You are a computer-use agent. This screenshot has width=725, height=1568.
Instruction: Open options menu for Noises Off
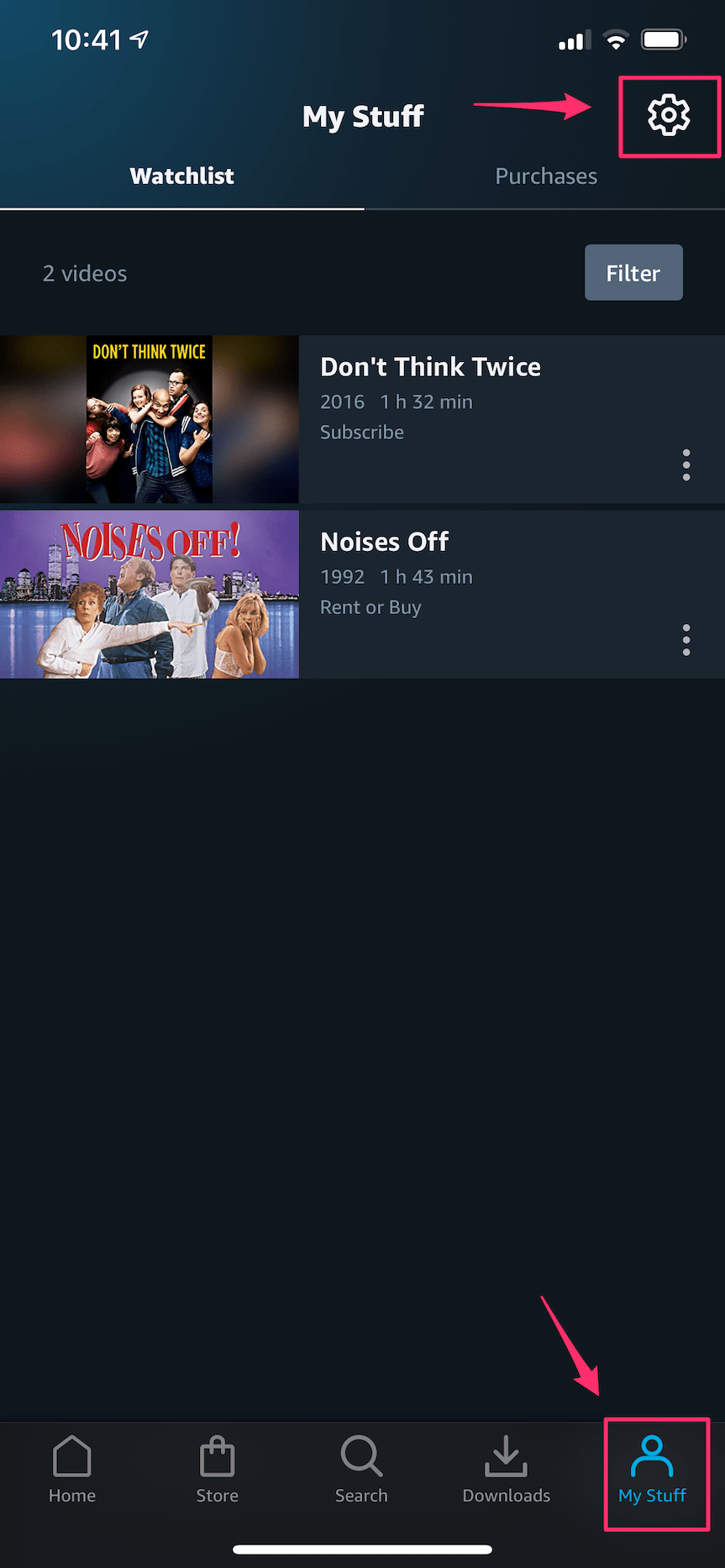pos(686,639)
